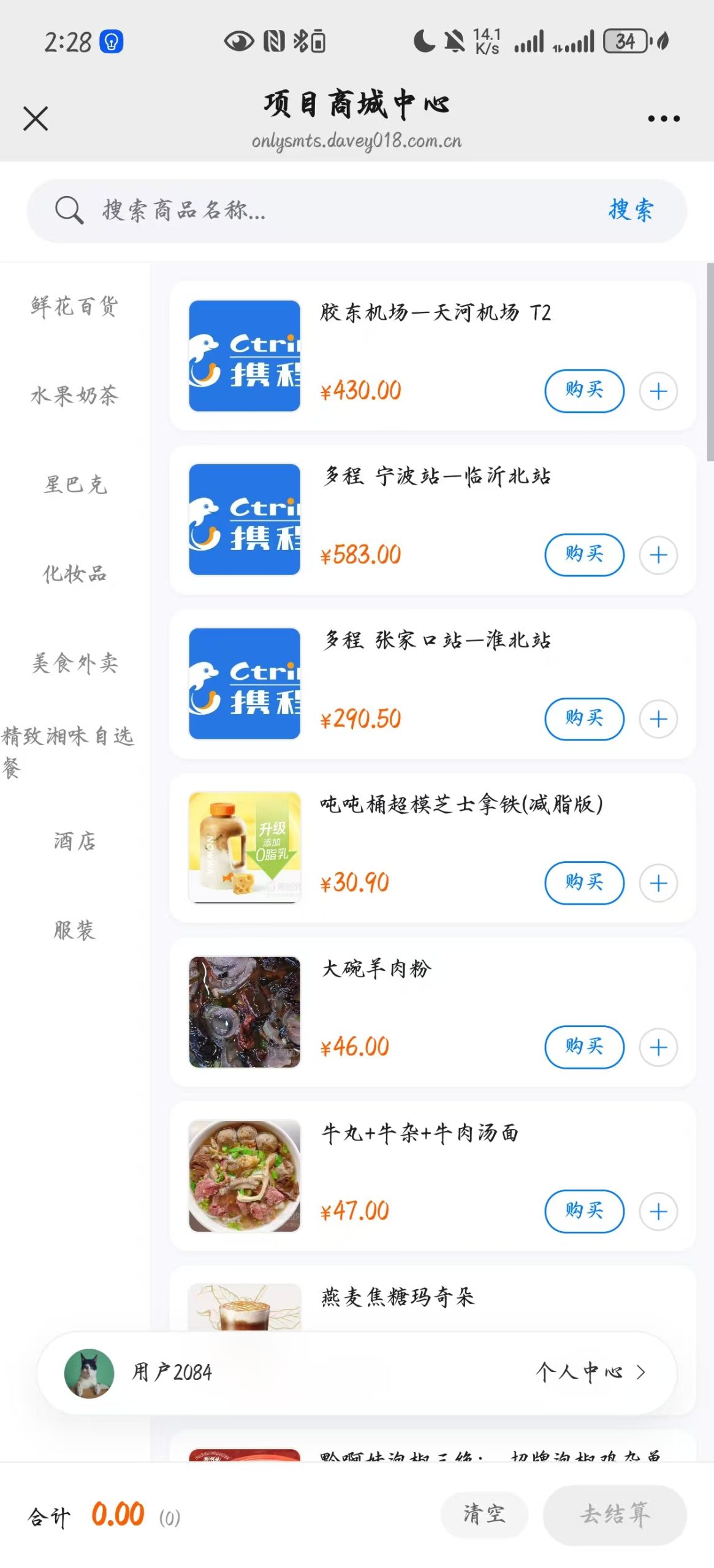Add 多程 宁波站—临沂北站 to cart
This screenshot has height=1568, width=714.
(x=658, y=555)
